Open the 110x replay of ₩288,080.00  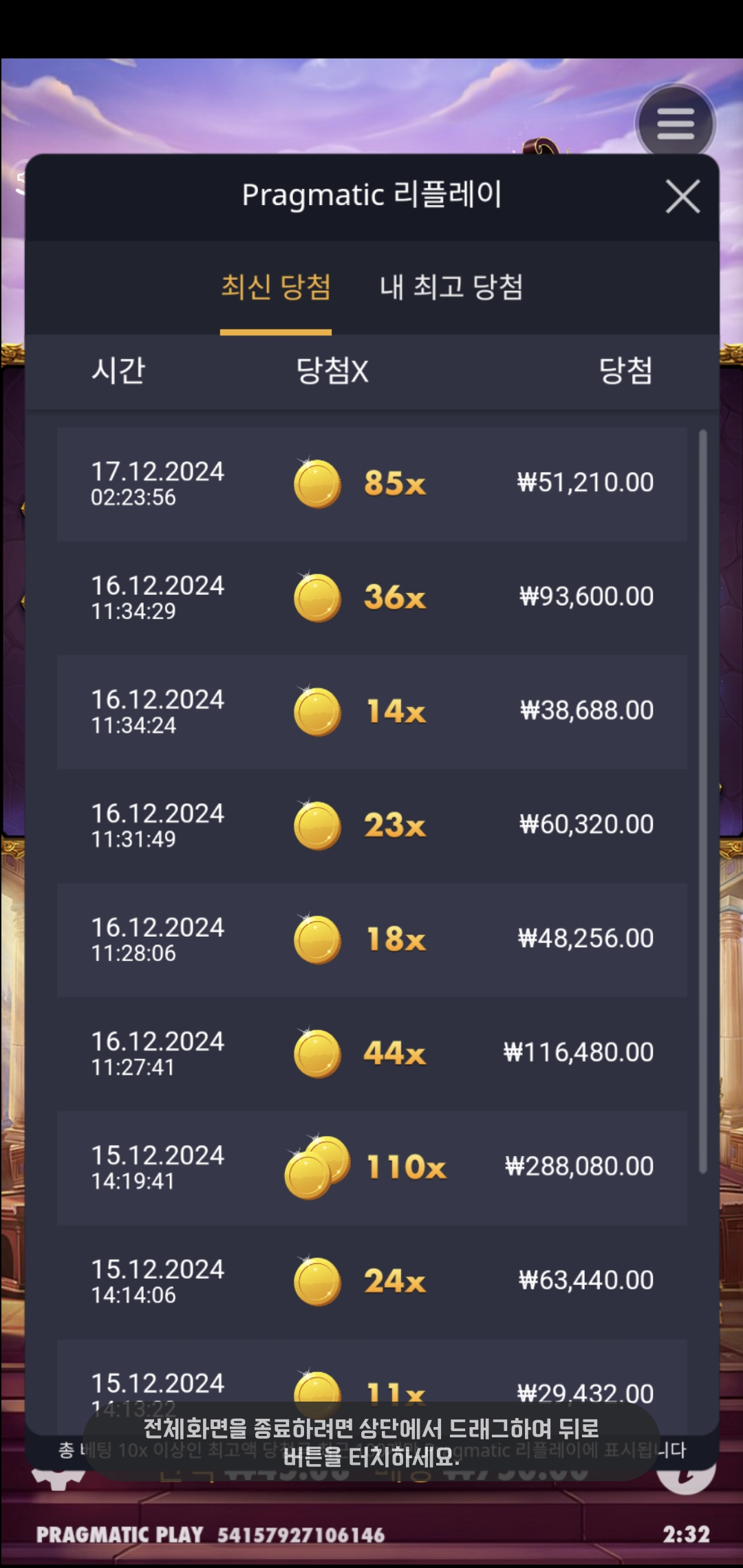point(371,1167)
